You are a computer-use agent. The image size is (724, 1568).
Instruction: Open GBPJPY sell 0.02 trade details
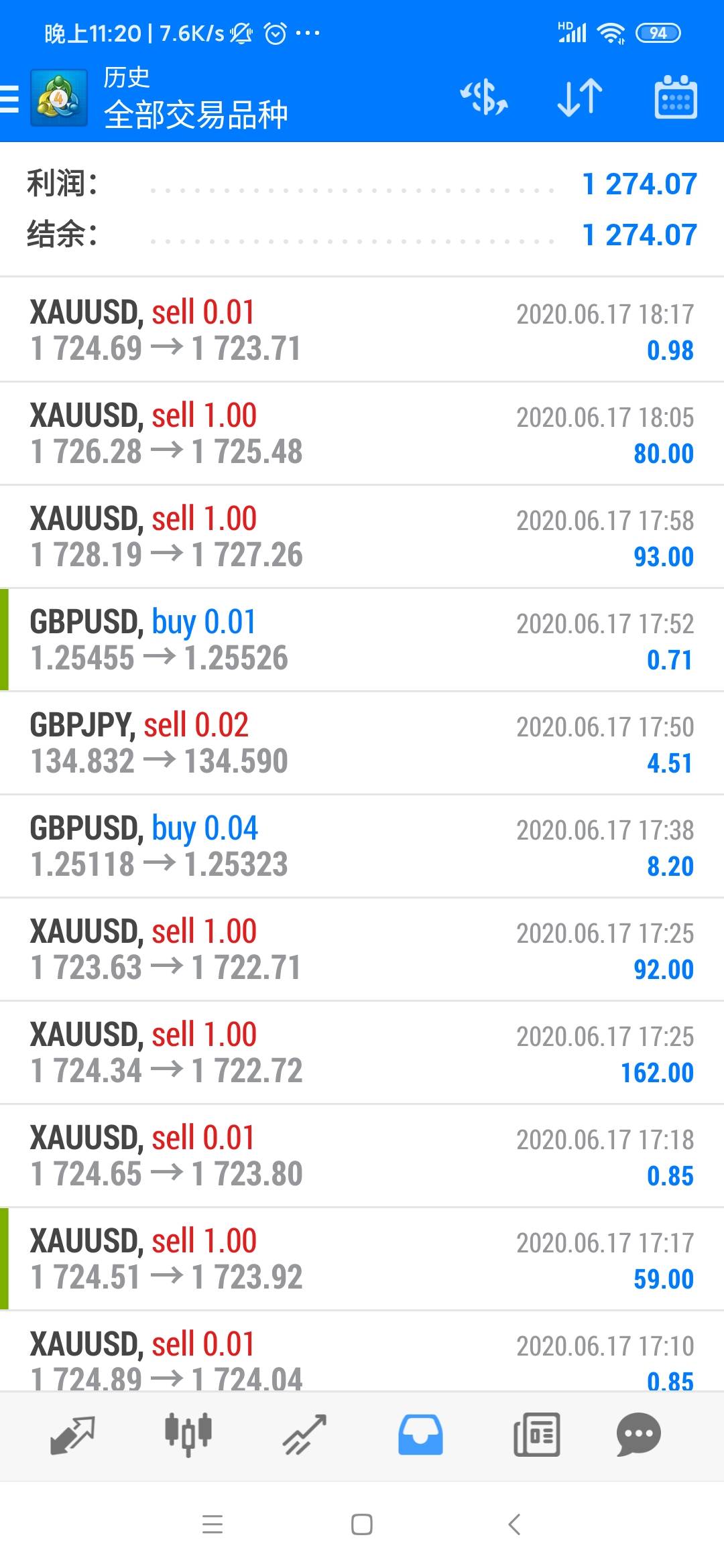coord(362,743)
